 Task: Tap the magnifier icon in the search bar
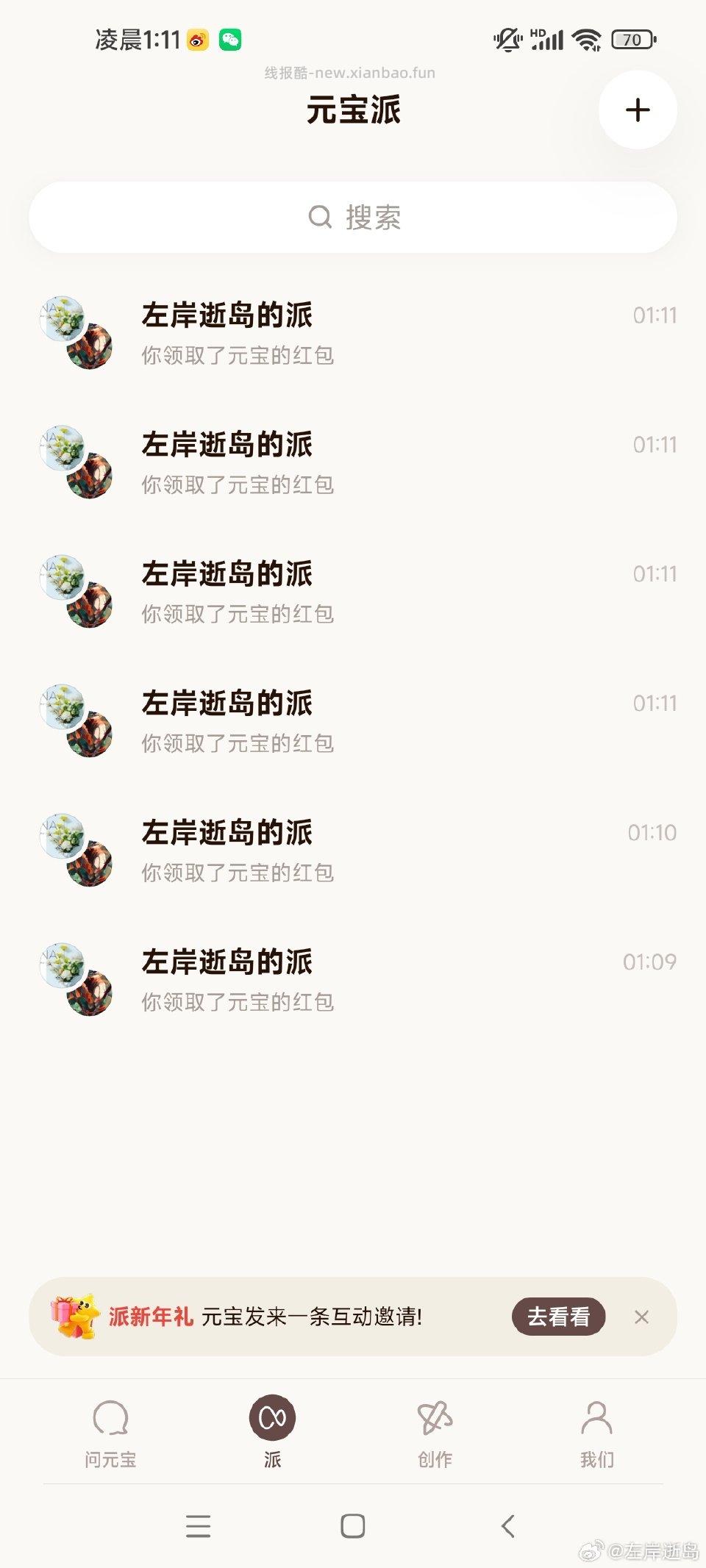pos(319,217)
